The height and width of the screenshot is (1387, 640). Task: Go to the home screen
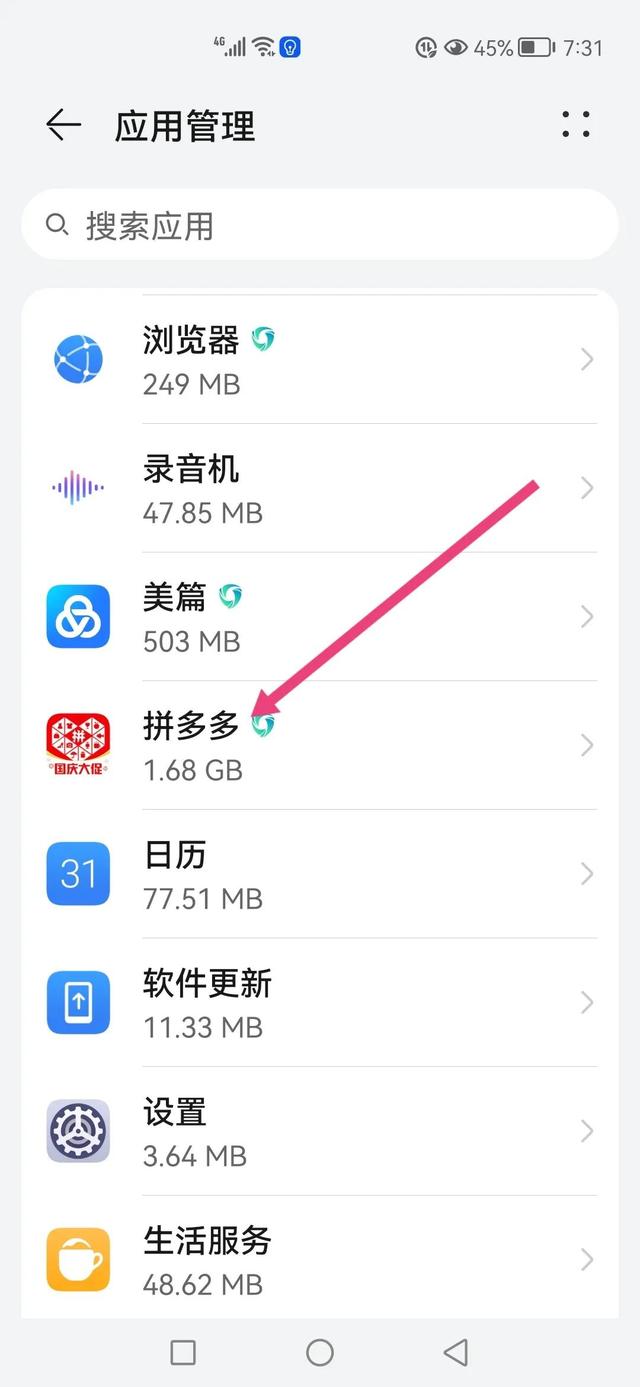pyautogui.click(x=320, y=1353)
